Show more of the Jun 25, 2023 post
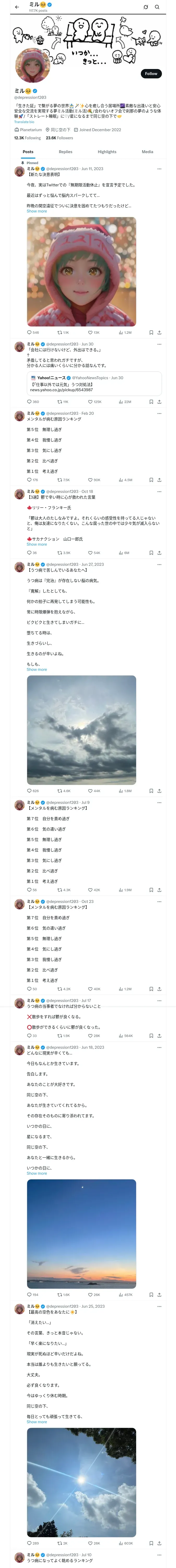The width and height of the screenshot is (176, 1568). 37,1422
